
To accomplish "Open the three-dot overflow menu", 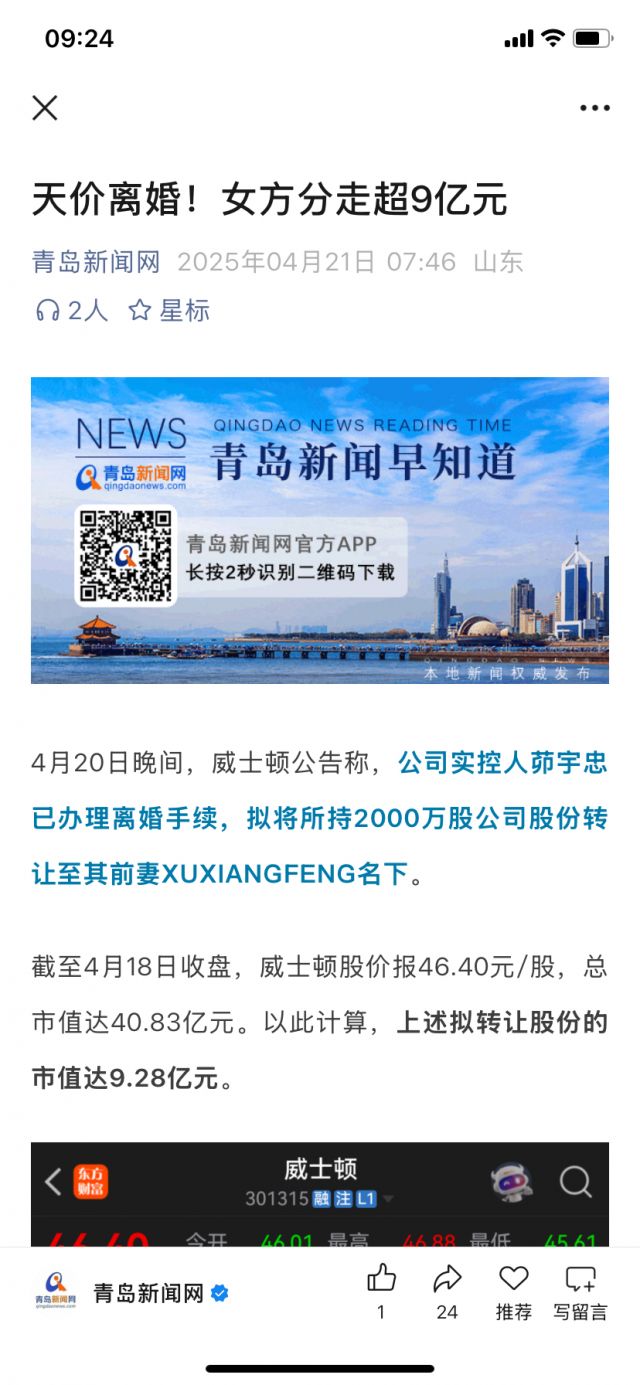I will [594, 108].
